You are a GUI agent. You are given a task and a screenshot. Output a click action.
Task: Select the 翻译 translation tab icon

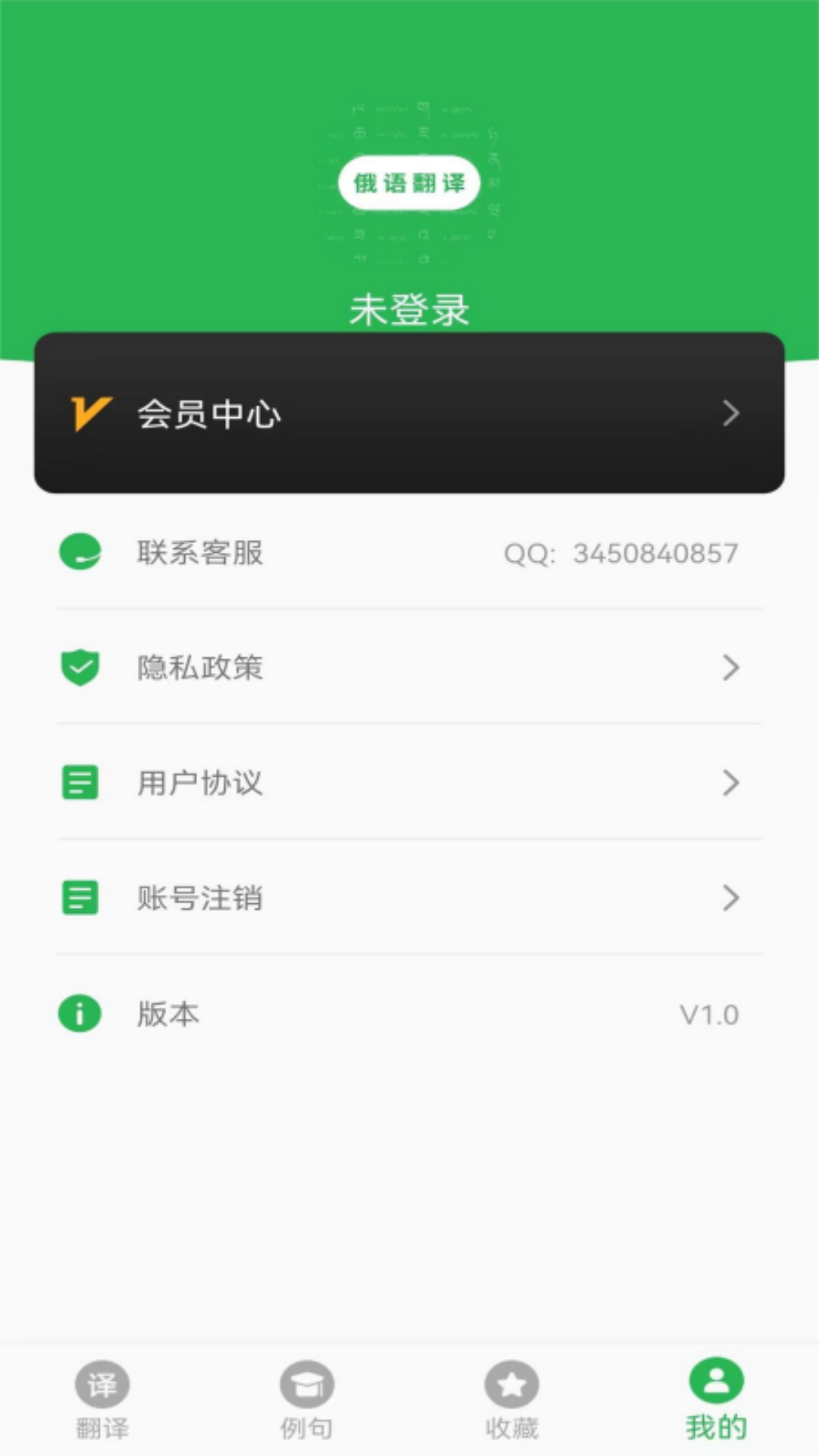(102, 1383)
